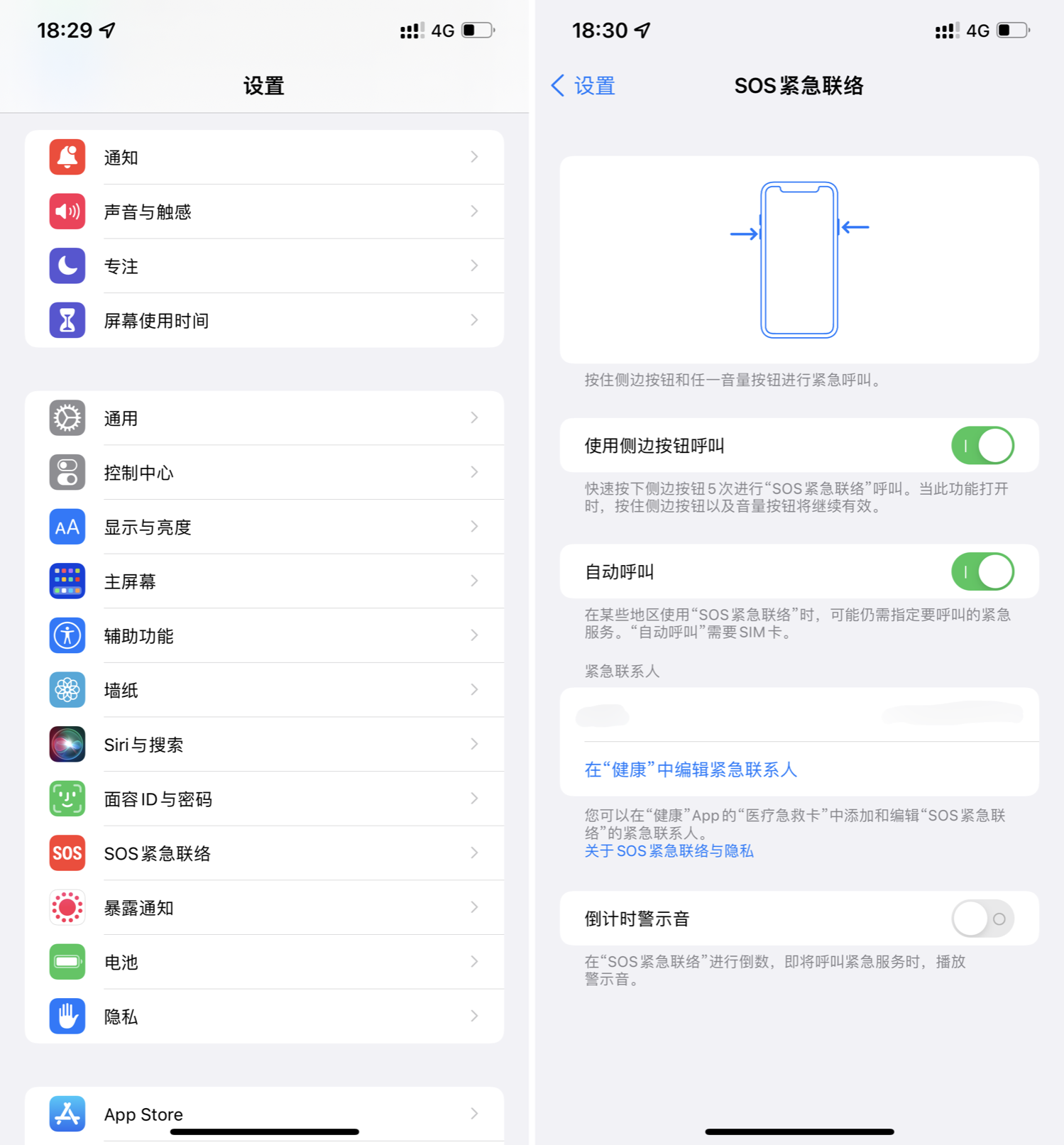Open the 通用 settings row
Screen dimensions: 1064x1145
point(264,418)
